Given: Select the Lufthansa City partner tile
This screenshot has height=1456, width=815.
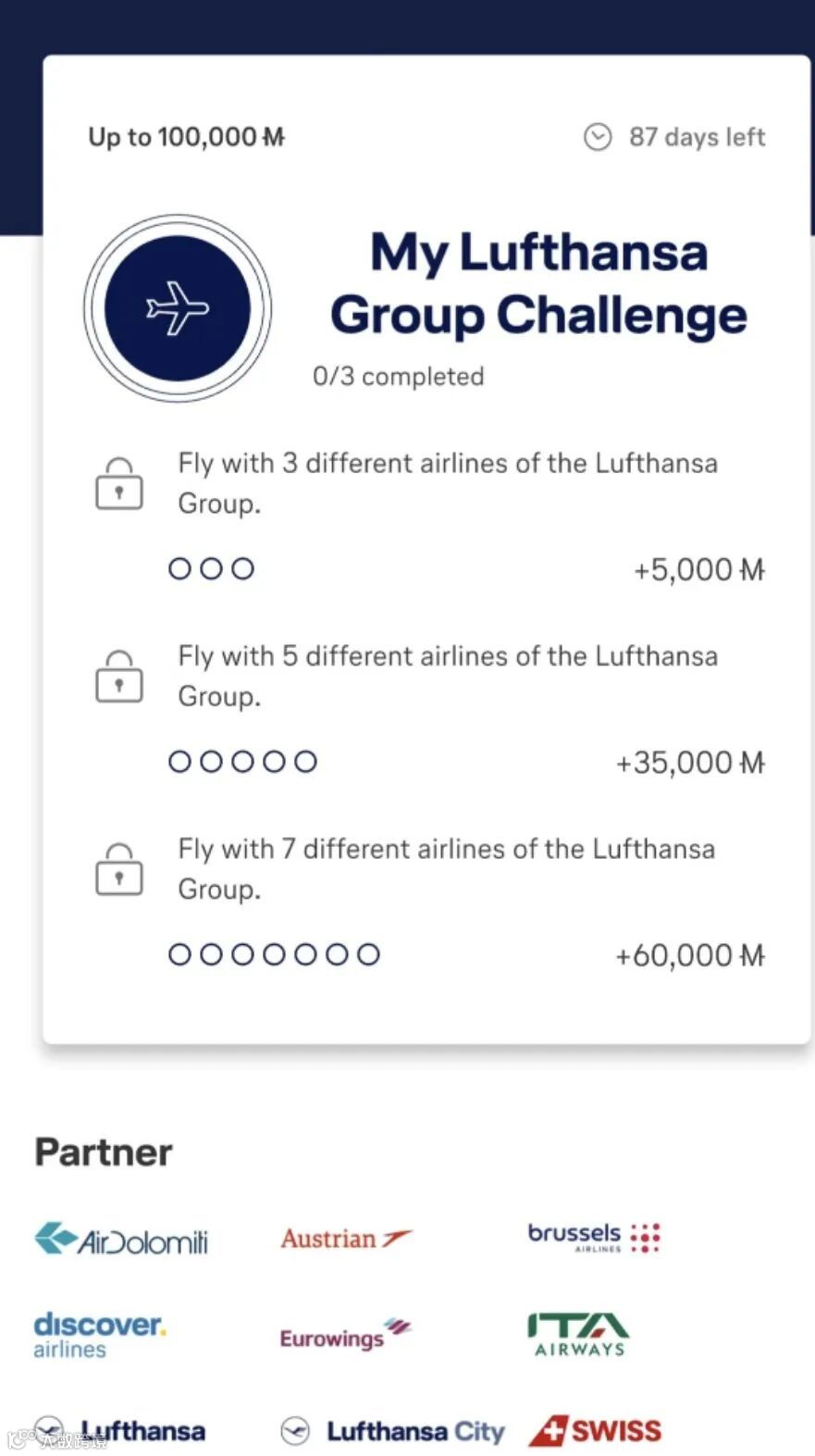Looking at the screenshot, I should [x=393, y=1431].
